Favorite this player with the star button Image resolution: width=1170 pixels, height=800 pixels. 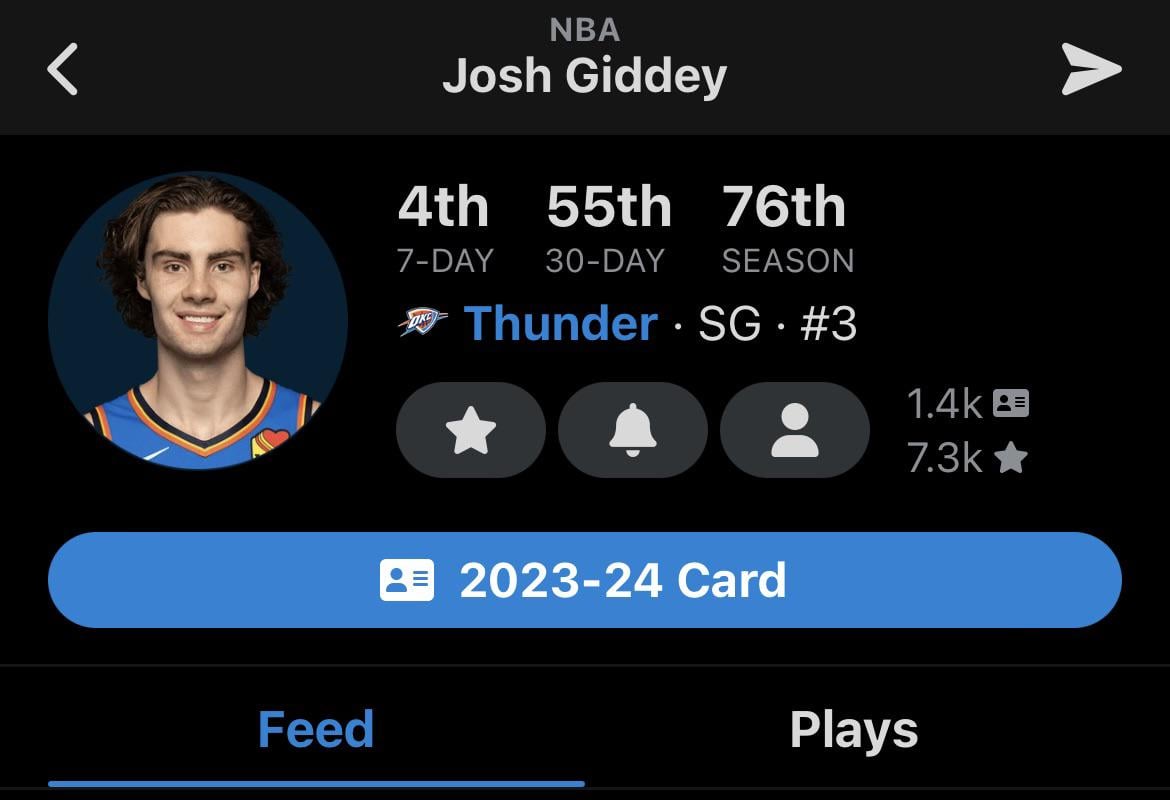click(471, 430)
